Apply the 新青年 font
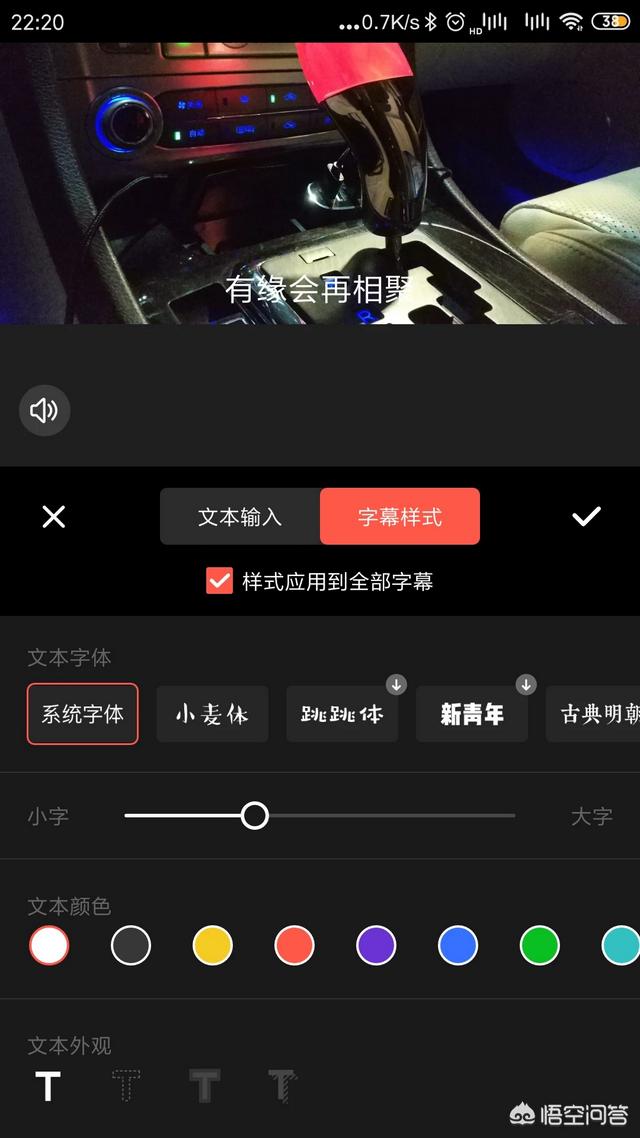The height and width of the screenshot is (1138, 640). pyautogui.click(x=472, y=714)
